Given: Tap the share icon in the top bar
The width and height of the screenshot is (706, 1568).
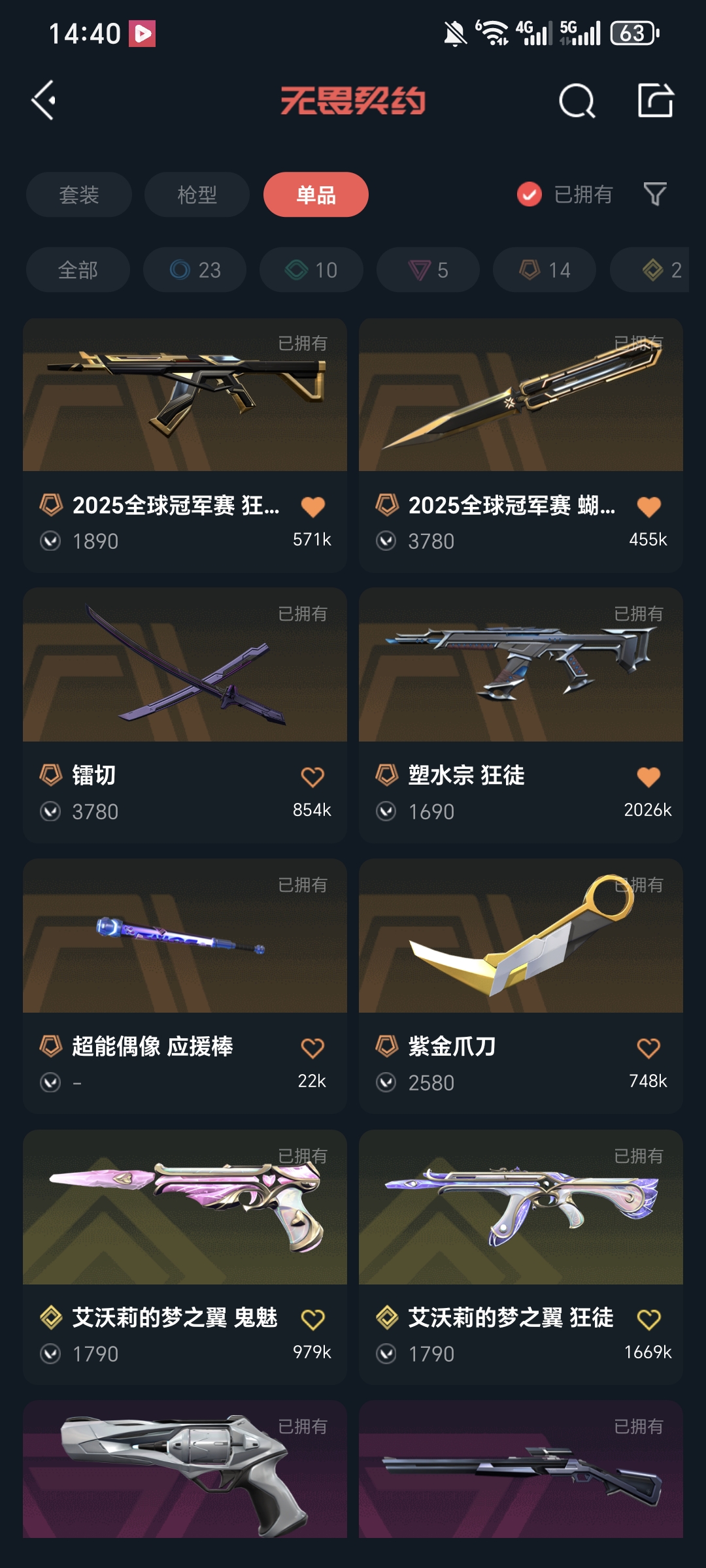Looking at the screenshot, I should (654, 101).
